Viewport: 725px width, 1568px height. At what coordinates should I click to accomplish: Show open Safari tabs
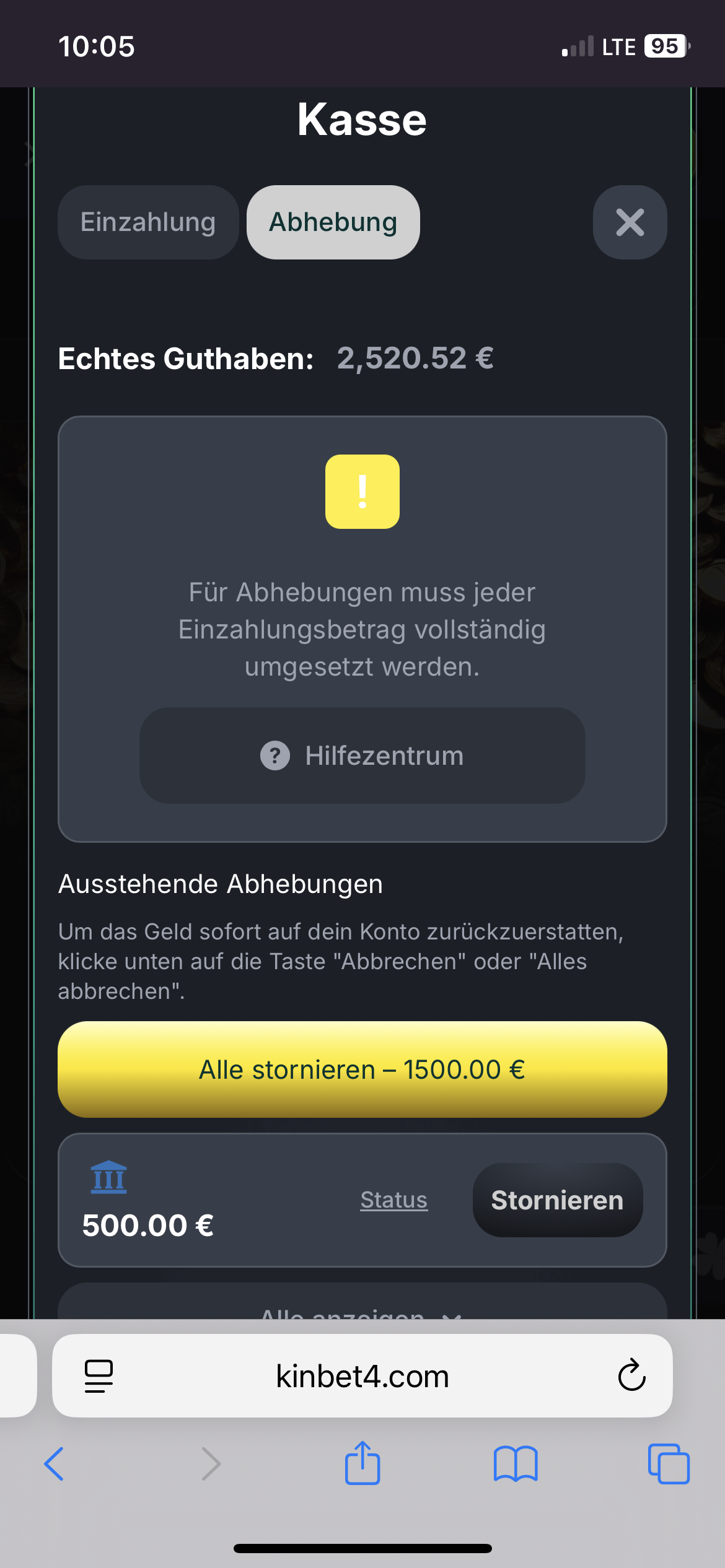coord(668,1464)
